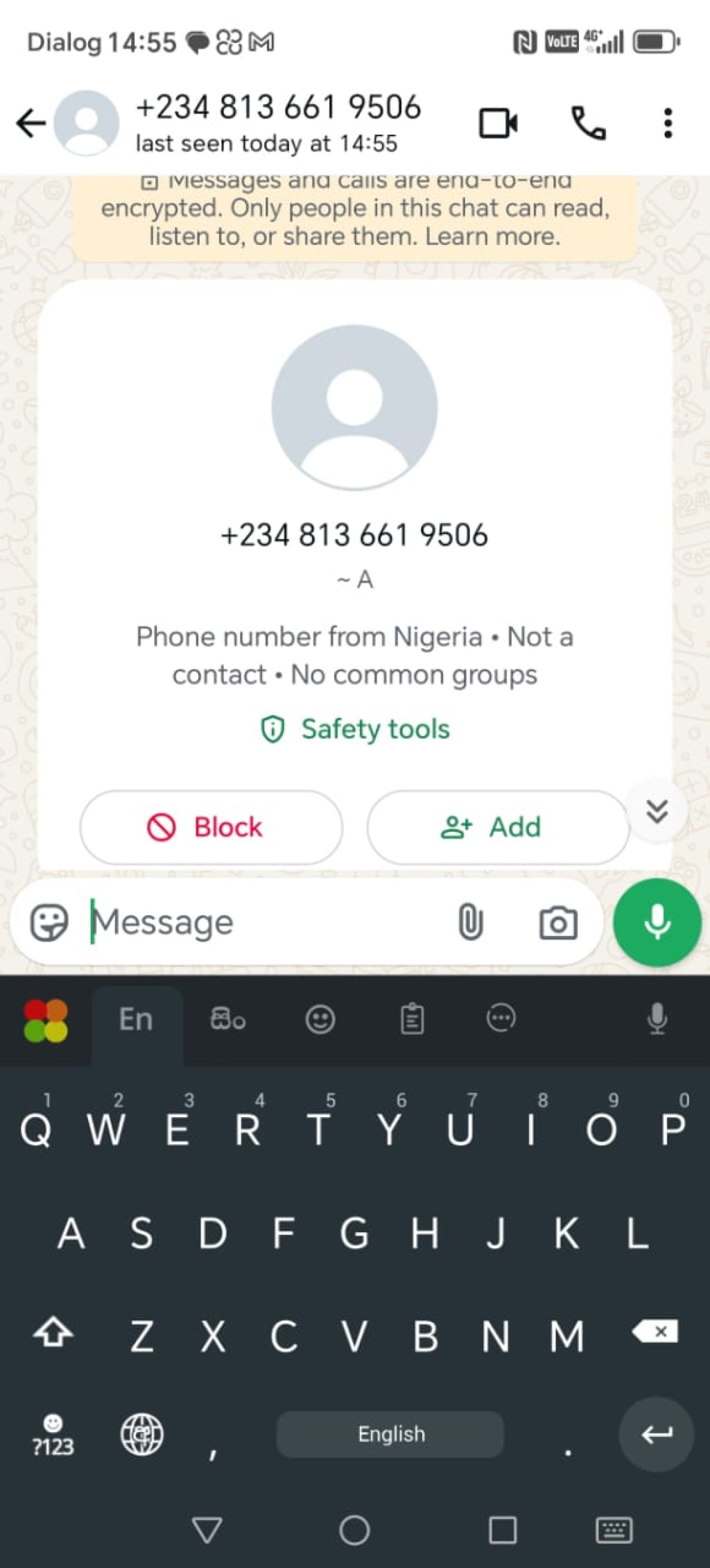
Task: Open keyboard clipboard
Action: (412, 1019)
